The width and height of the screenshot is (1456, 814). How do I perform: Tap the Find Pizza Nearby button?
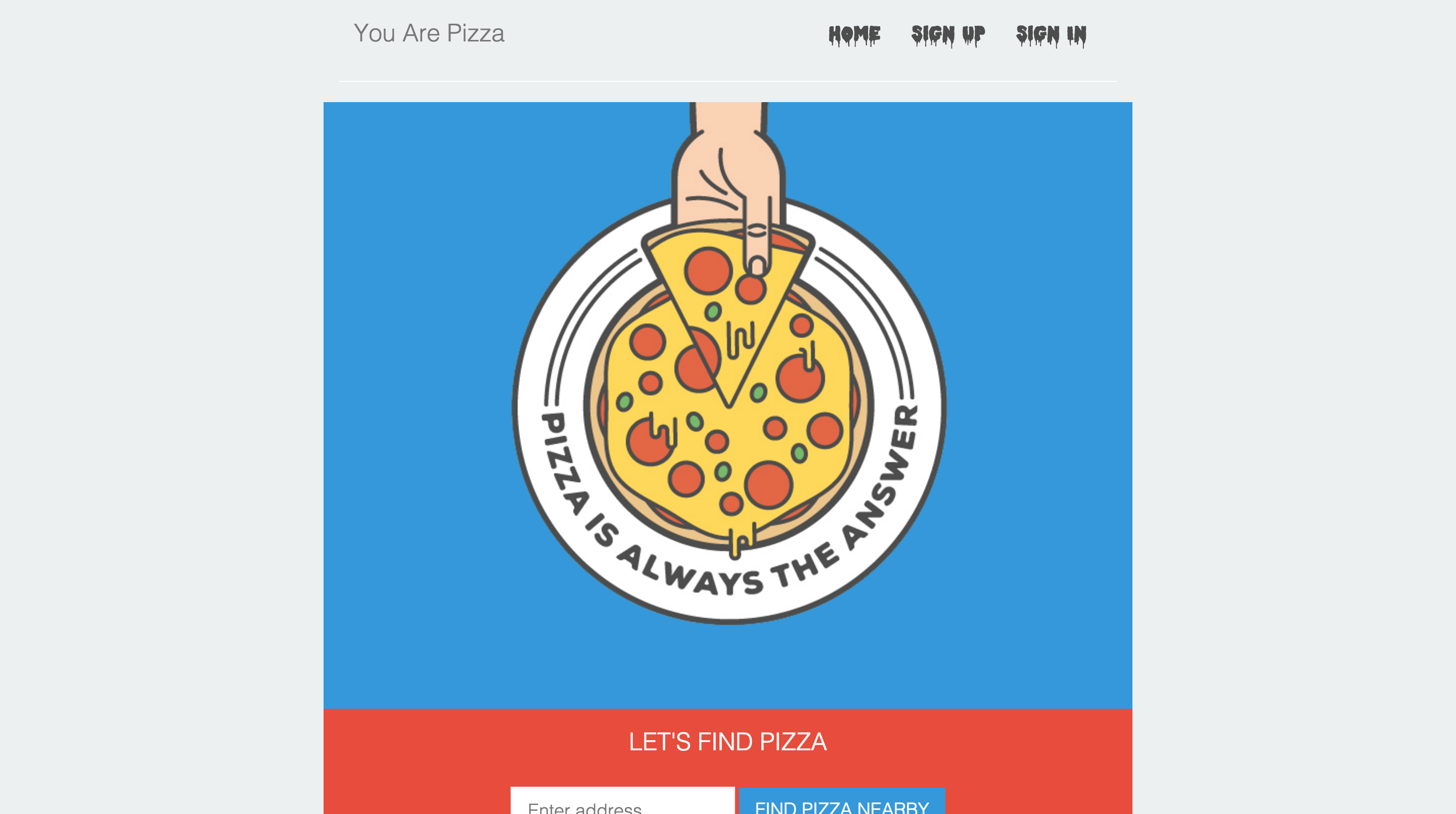(842, 803)
